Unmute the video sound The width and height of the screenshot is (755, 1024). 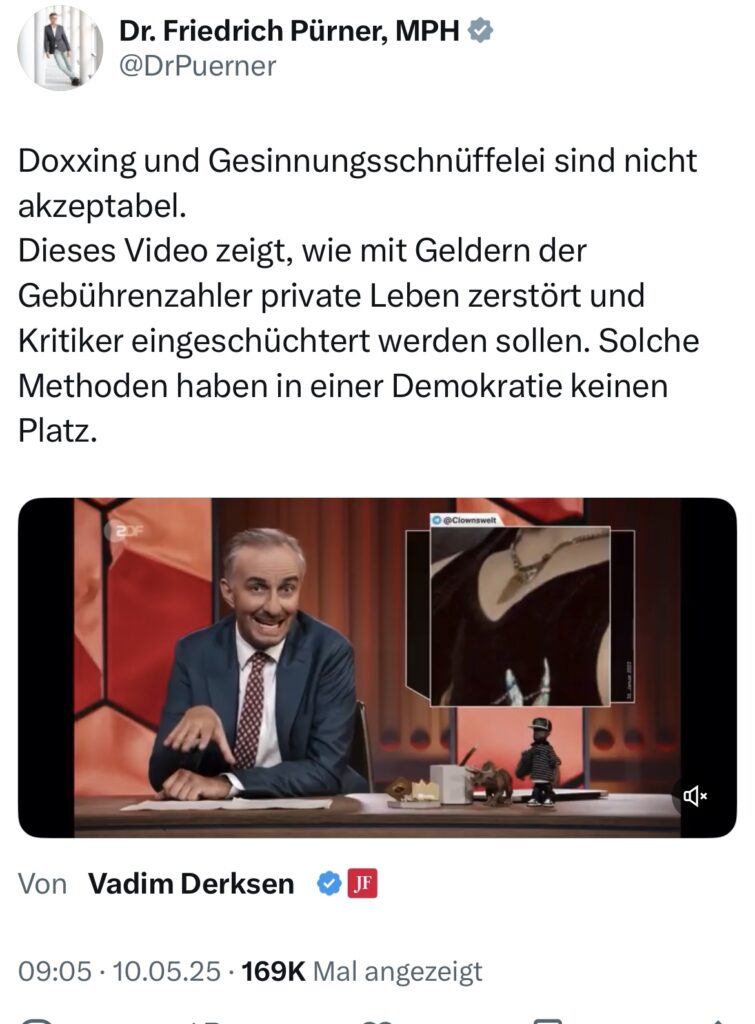[x=696, y=796]
